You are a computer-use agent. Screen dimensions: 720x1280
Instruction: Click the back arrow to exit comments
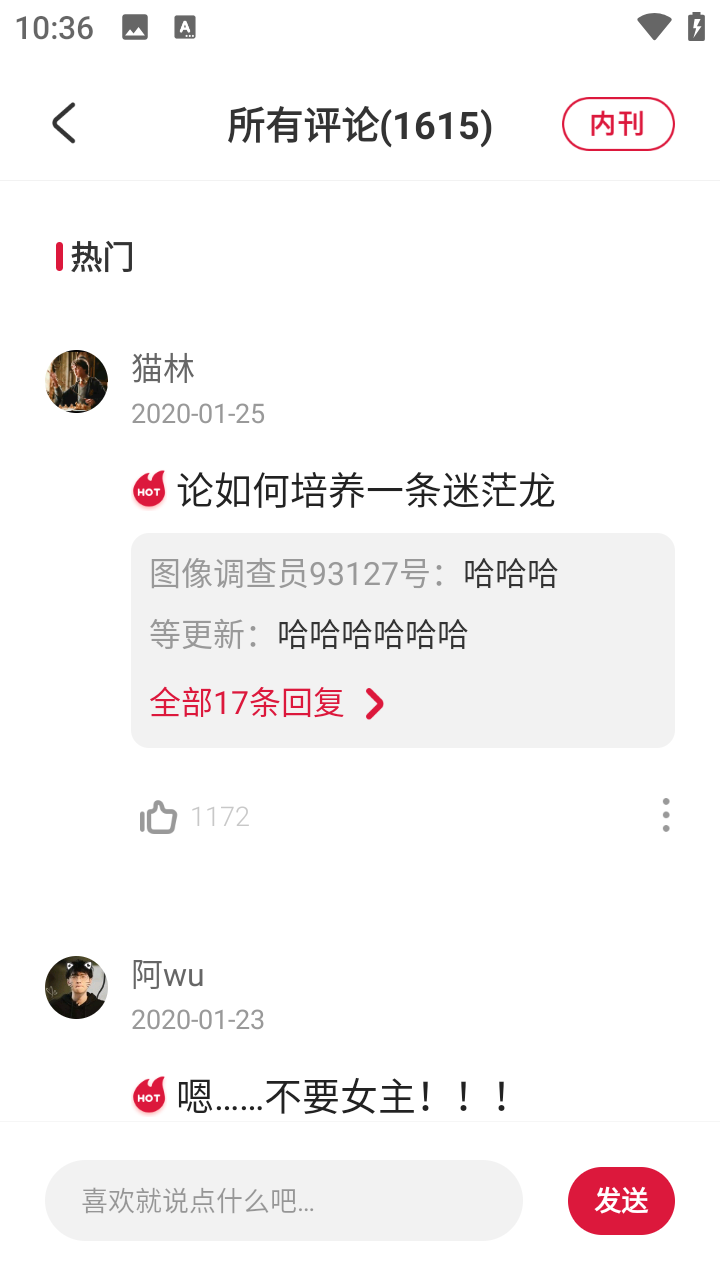[64, 124]
